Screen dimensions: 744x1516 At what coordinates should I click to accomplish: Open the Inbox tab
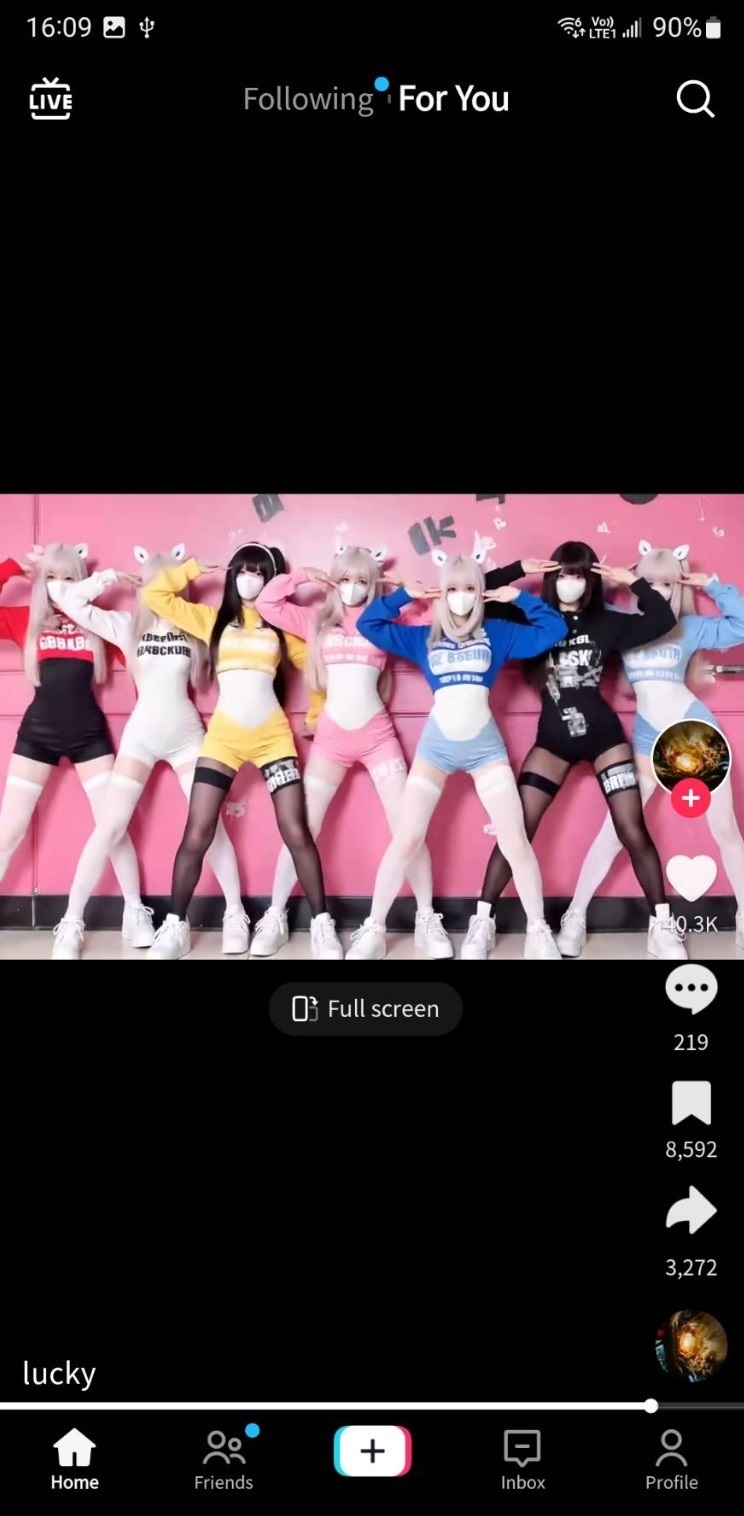coord(523,1460)
